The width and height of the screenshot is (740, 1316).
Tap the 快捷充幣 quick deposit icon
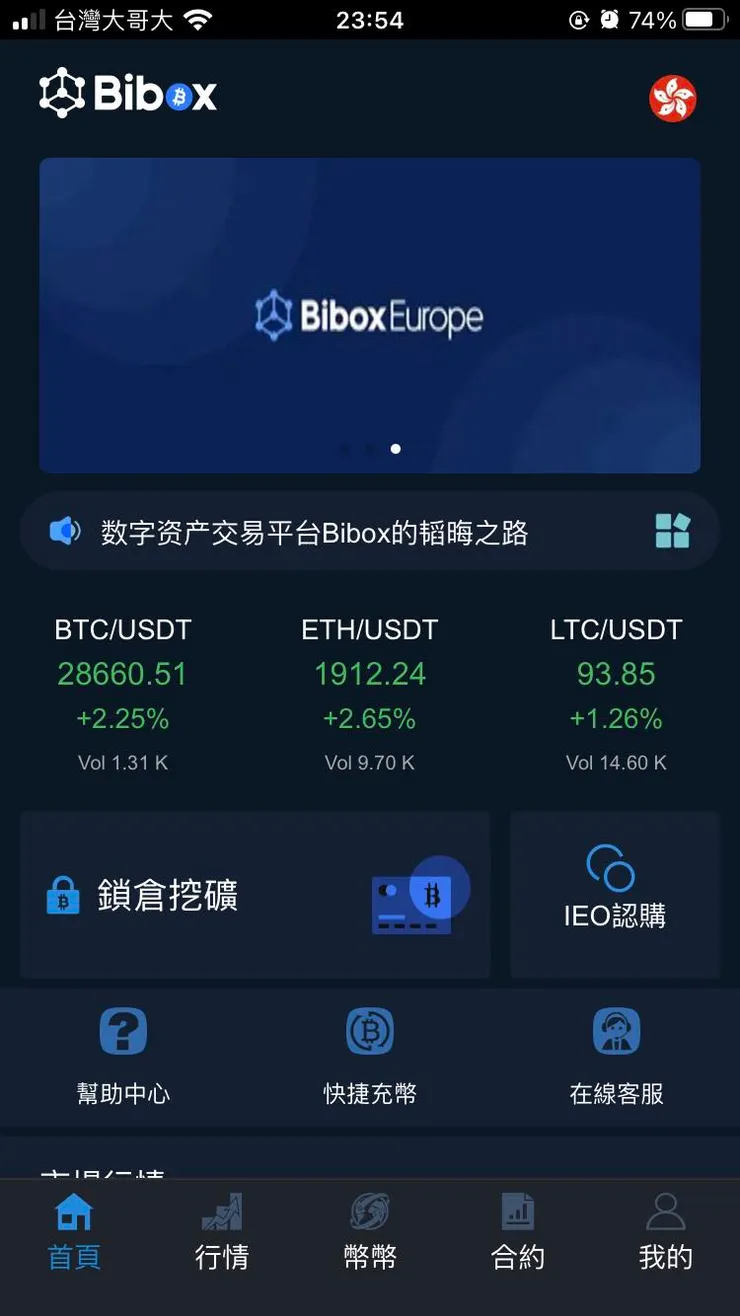(x=370, y=1030)
